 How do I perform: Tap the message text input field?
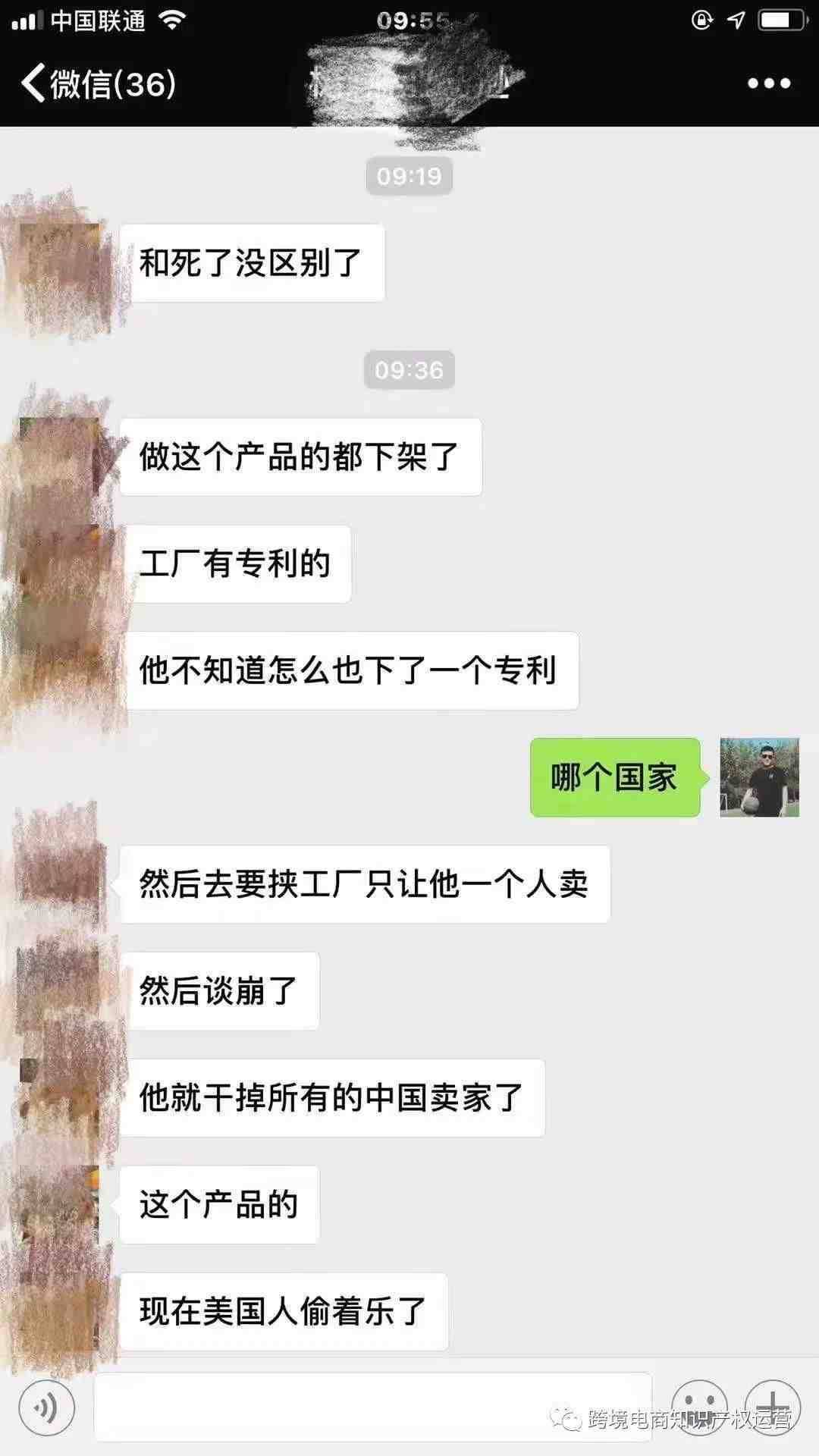(372, 1407)
